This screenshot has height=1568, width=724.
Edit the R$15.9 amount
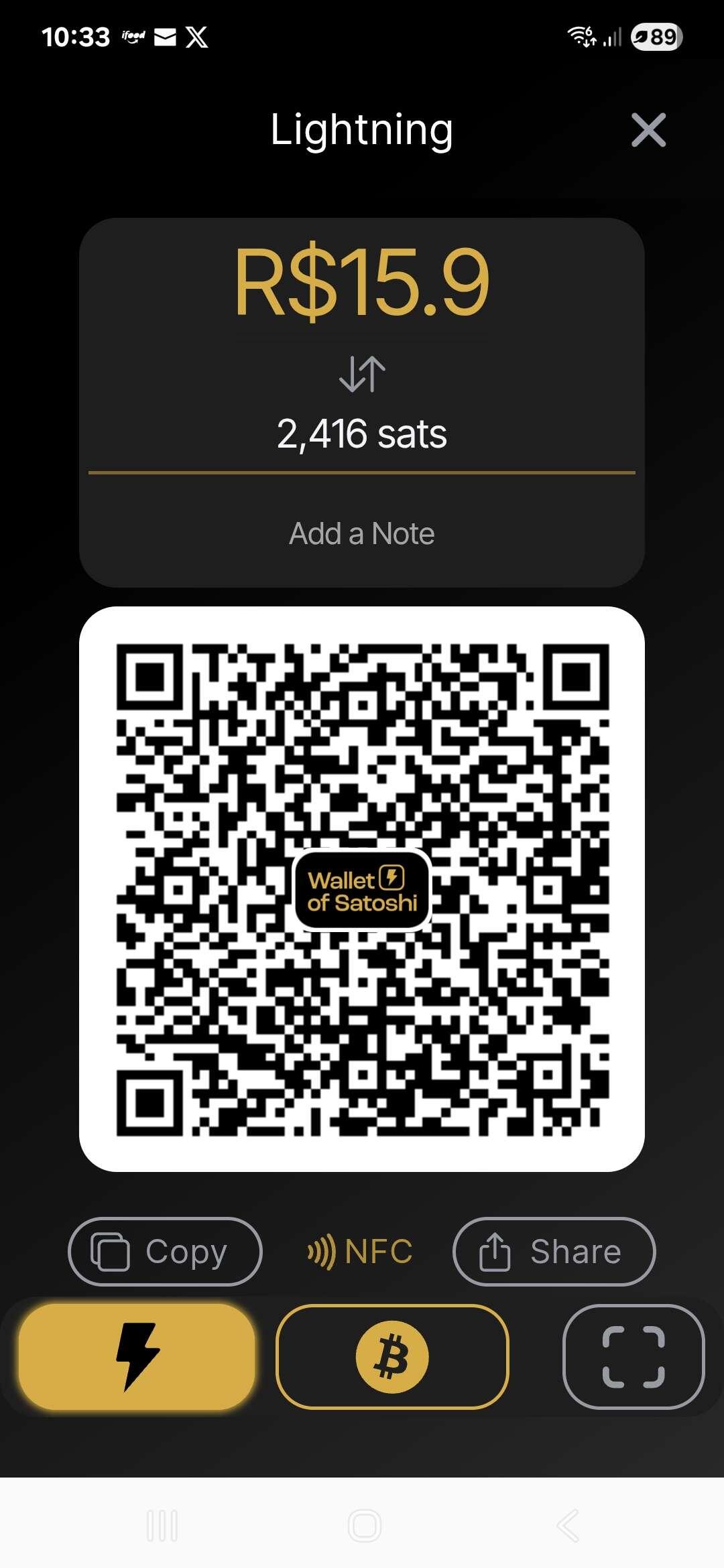[x=362, y=281]
